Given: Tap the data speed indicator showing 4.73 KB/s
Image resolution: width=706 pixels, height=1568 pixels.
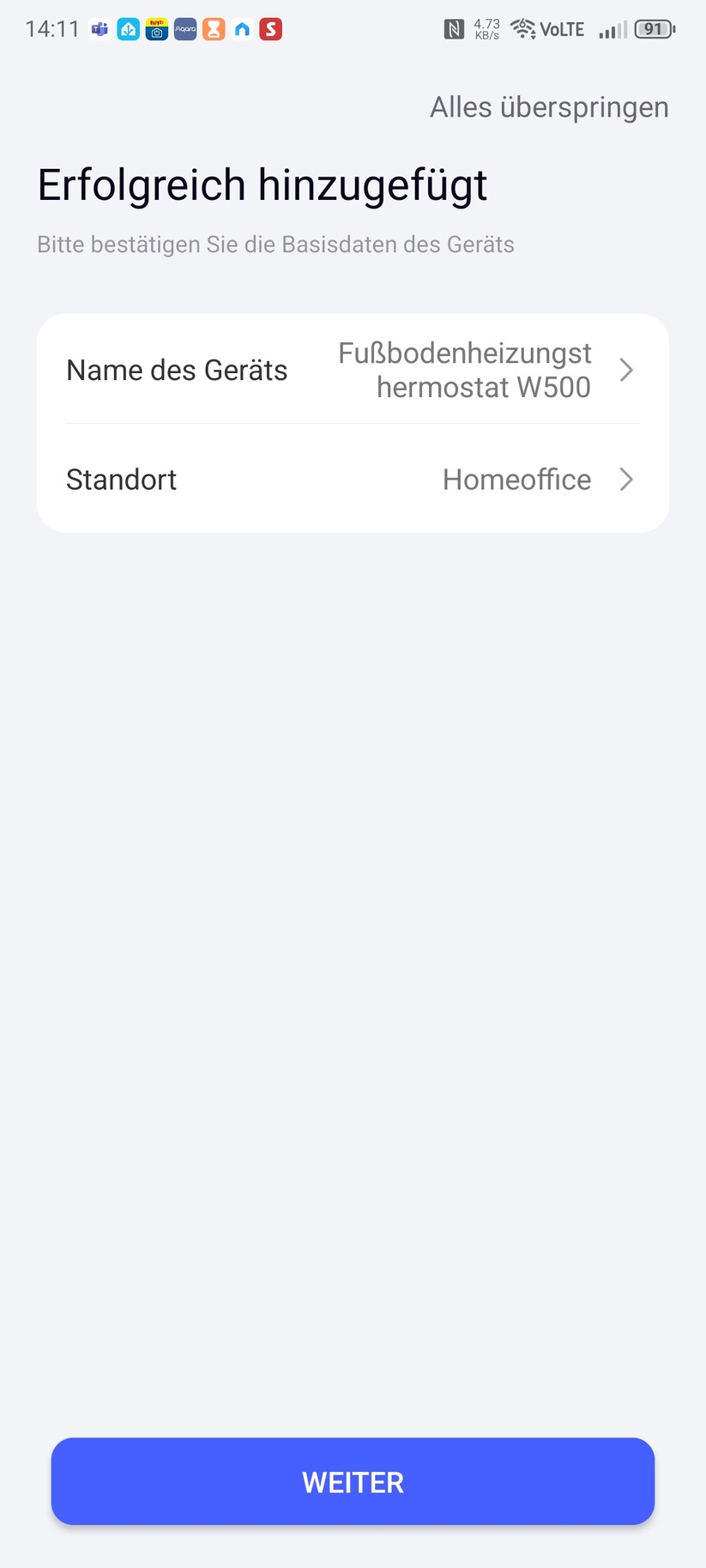Looking at the screenshot, I should (485, 28).
